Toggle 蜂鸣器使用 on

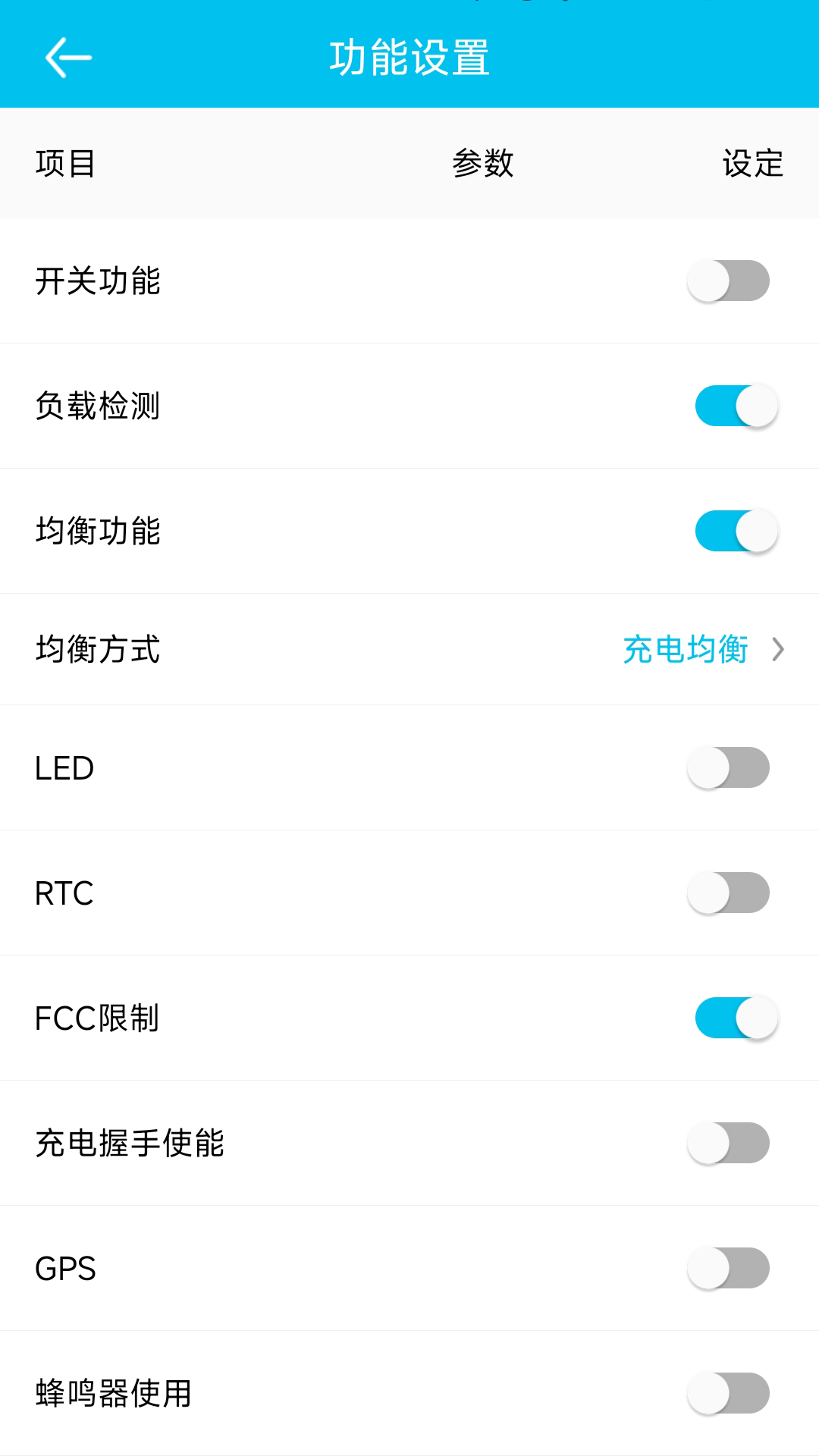click(728, 1393)
